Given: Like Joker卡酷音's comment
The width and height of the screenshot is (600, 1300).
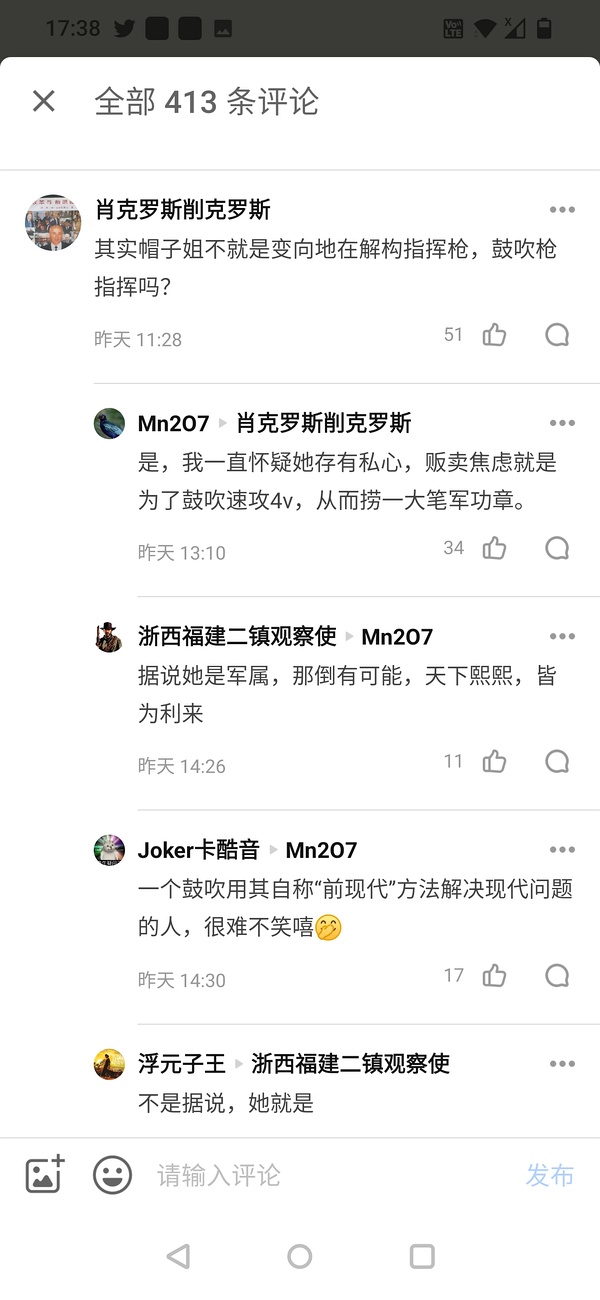Looking at the screenshot, I should pyautogui.click(x=494, y=976).
